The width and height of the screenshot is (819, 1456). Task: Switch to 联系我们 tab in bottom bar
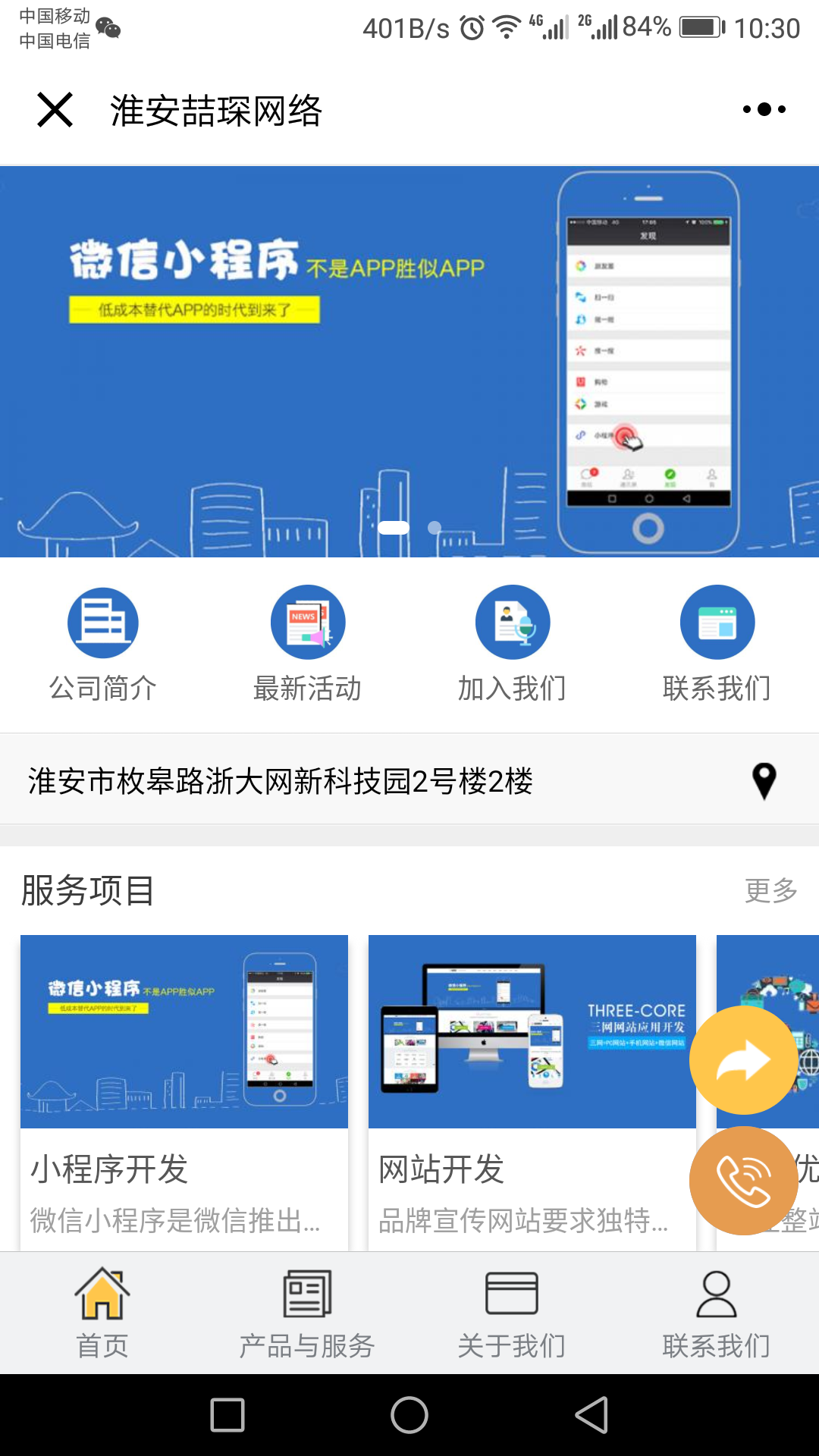(717, 1313)
